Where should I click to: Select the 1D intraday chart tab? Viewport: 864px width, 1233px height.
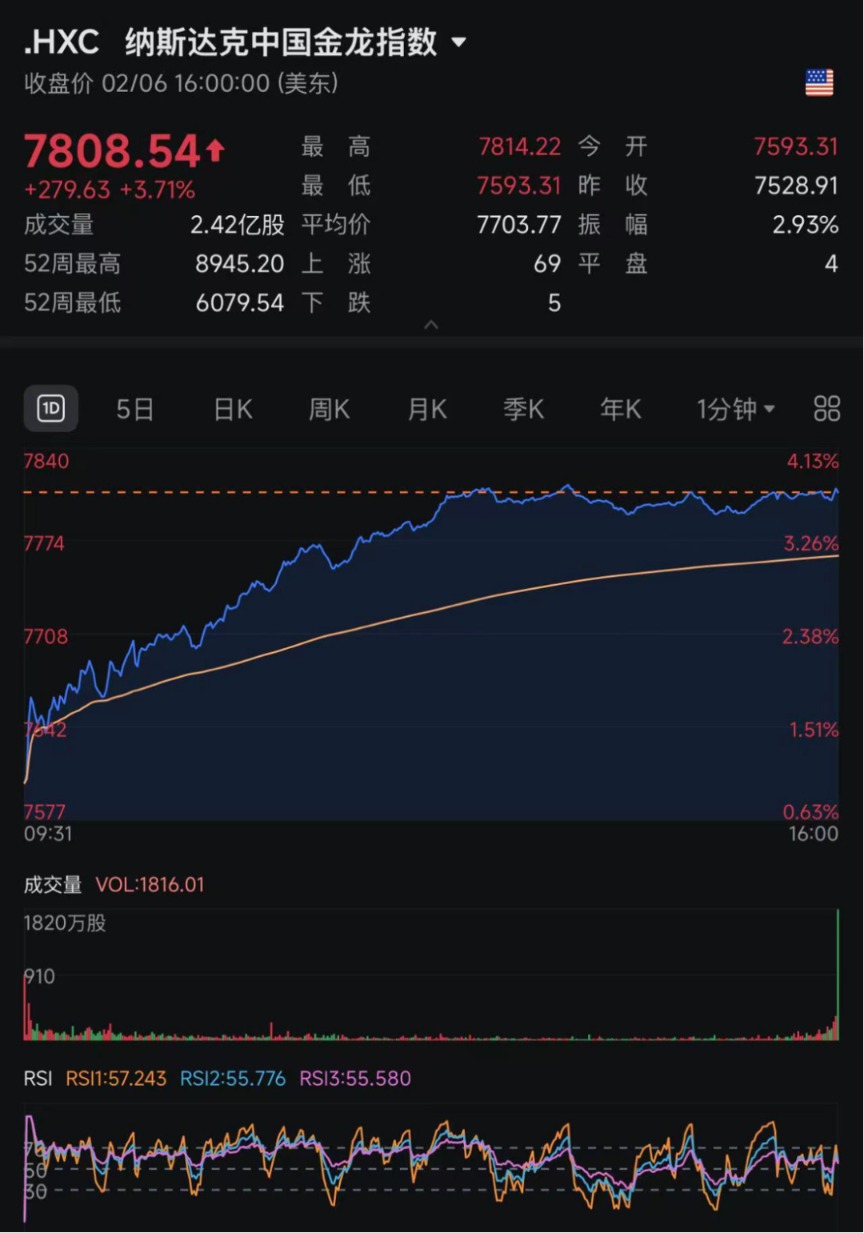pos(51,408)
